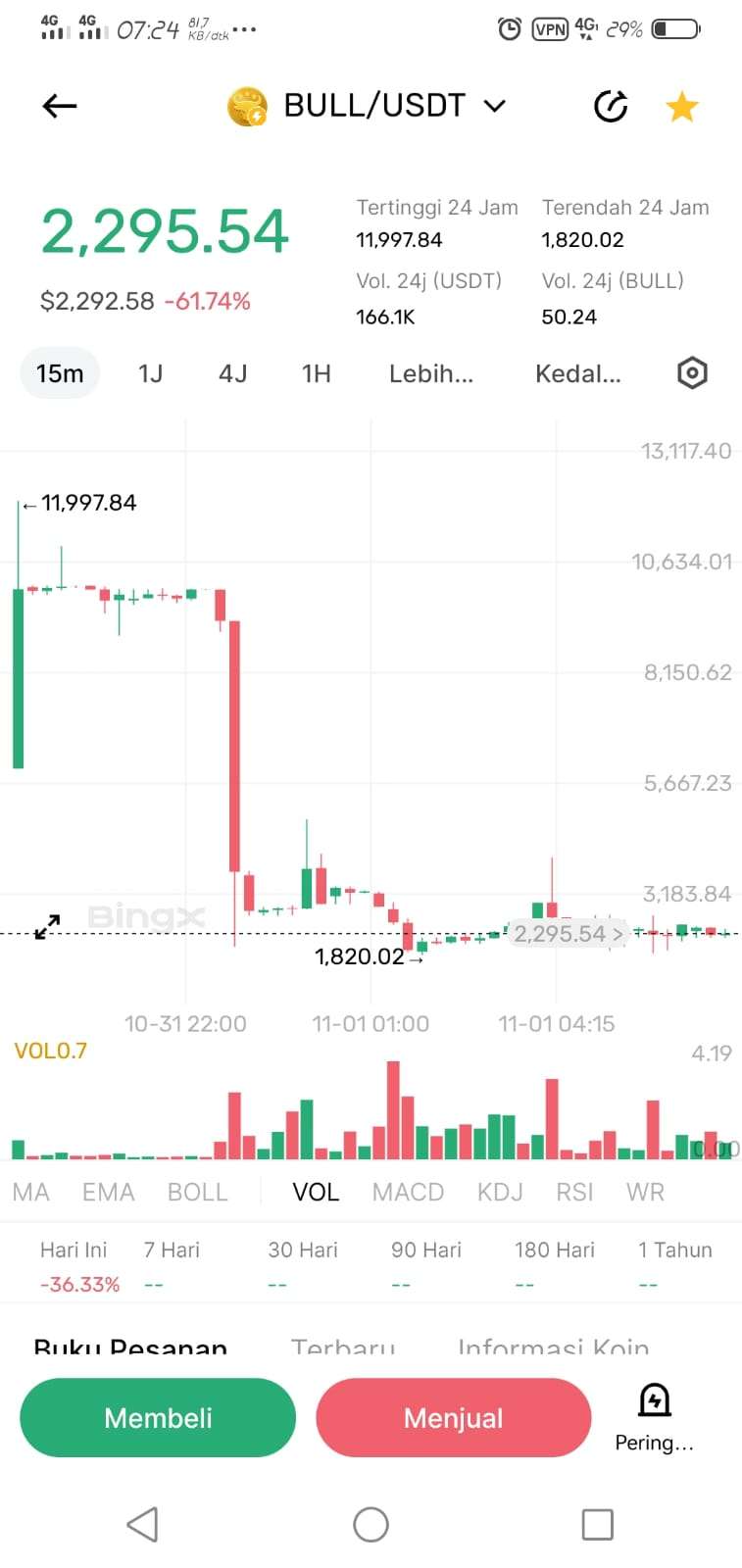This screenshot has height=1568, width=742.
Task: Remove pair from favorites star
Action: tap(681, 106)
